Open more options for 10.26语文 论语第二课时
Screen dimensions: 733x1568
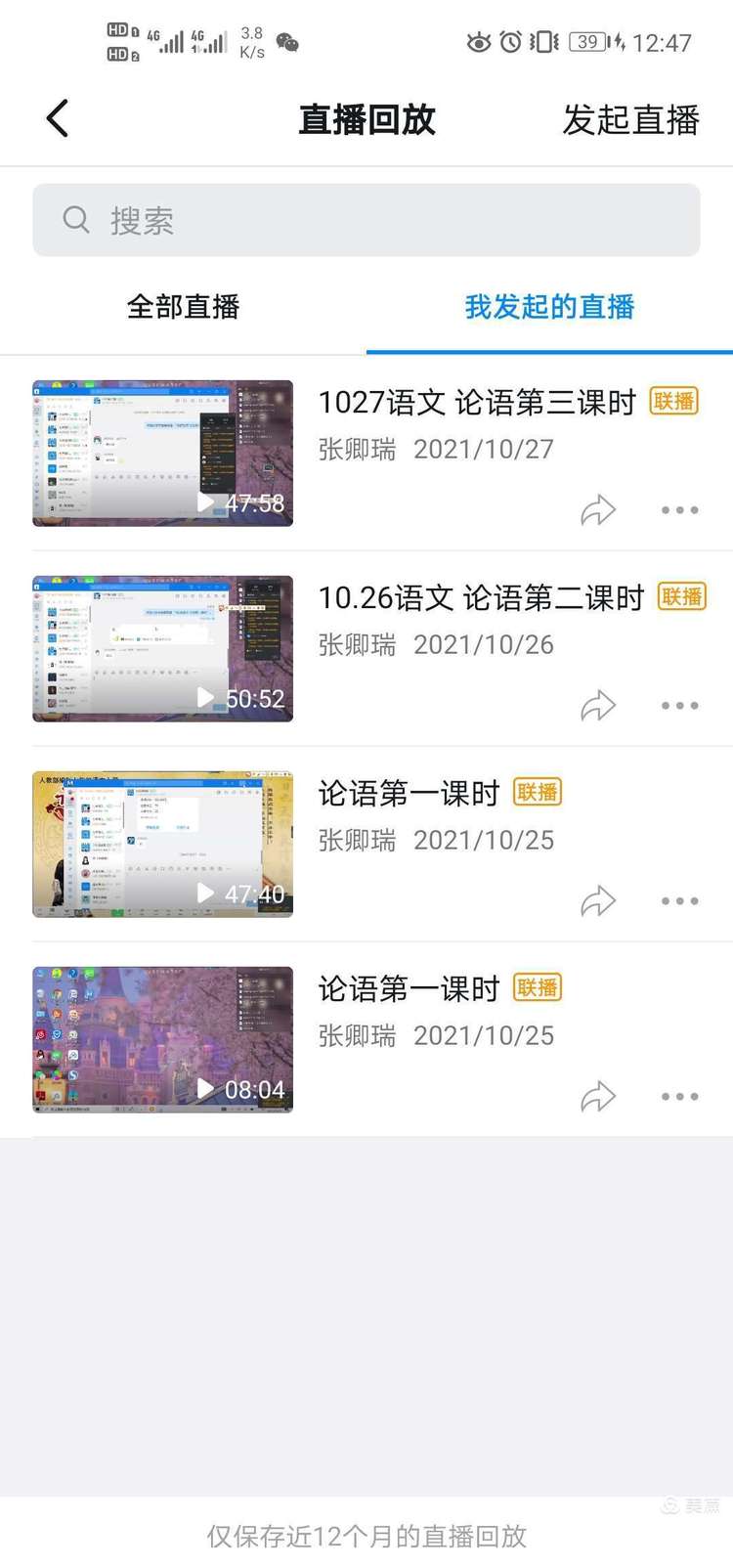pyautogui.click(x=679, y=705)
